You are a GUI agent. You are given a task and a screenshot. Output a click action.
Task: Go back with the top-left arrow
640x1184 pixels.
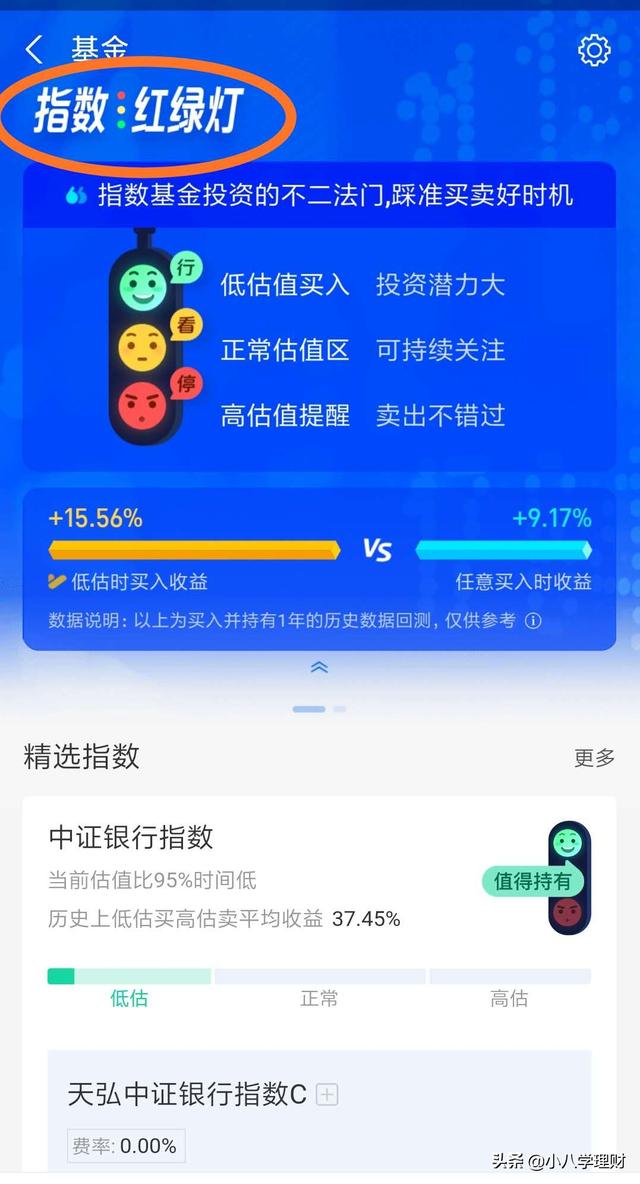(x=34, y=50)
